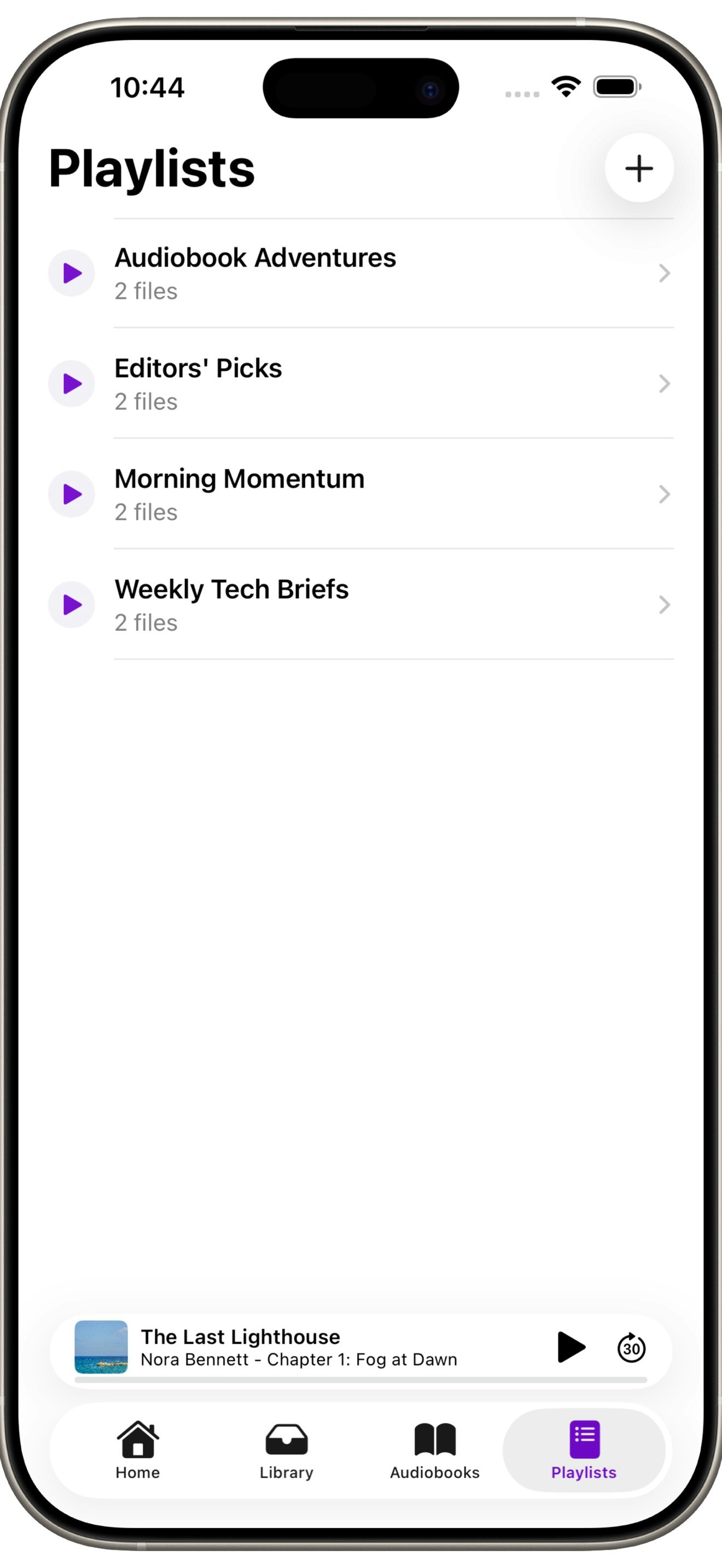Play the Audiobook Adventures playlist
This screenshot has width=722, height=1568.
(71, 273)
